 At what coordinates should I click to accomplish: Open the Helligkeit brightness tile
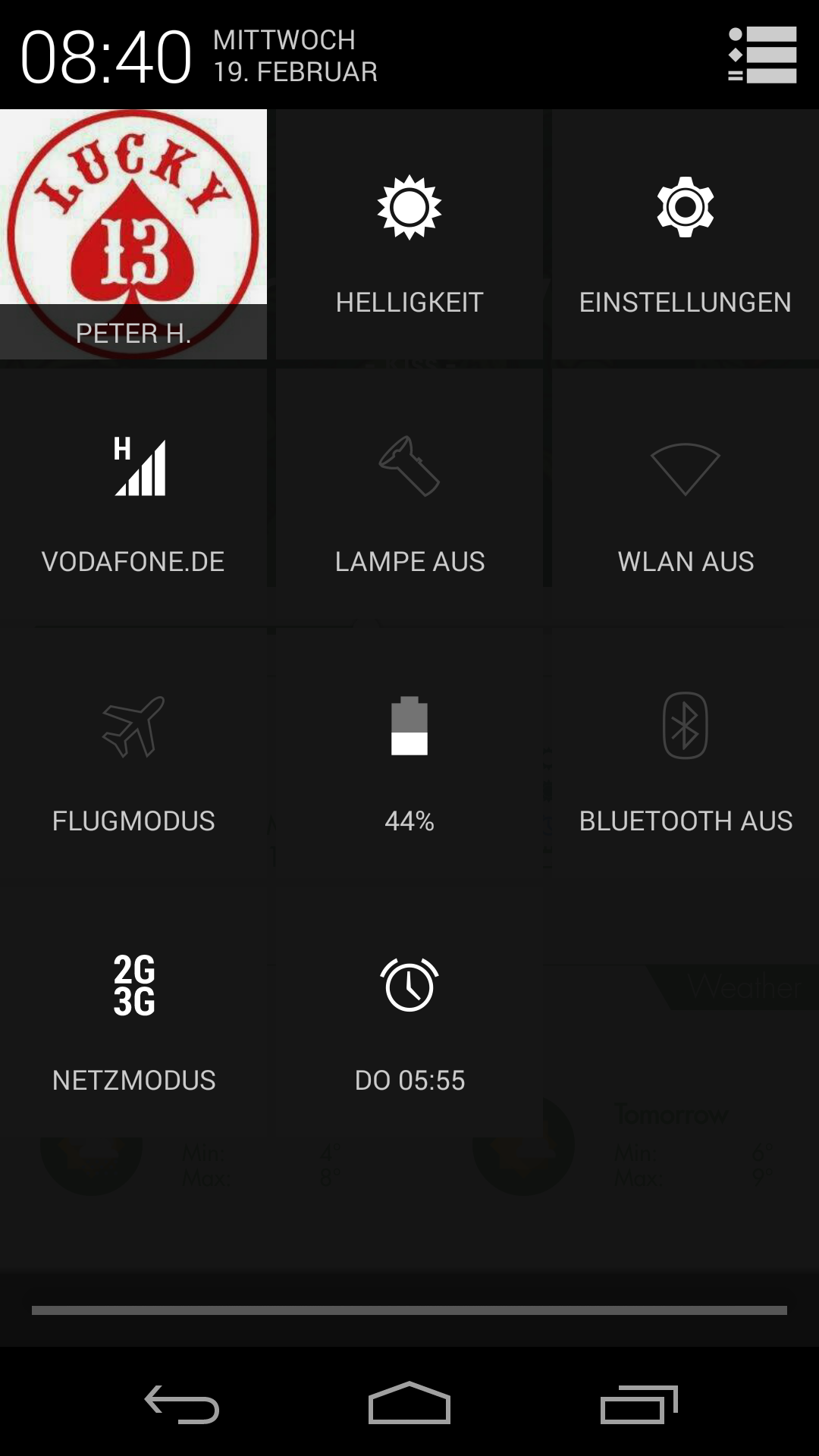pos(409,235)
